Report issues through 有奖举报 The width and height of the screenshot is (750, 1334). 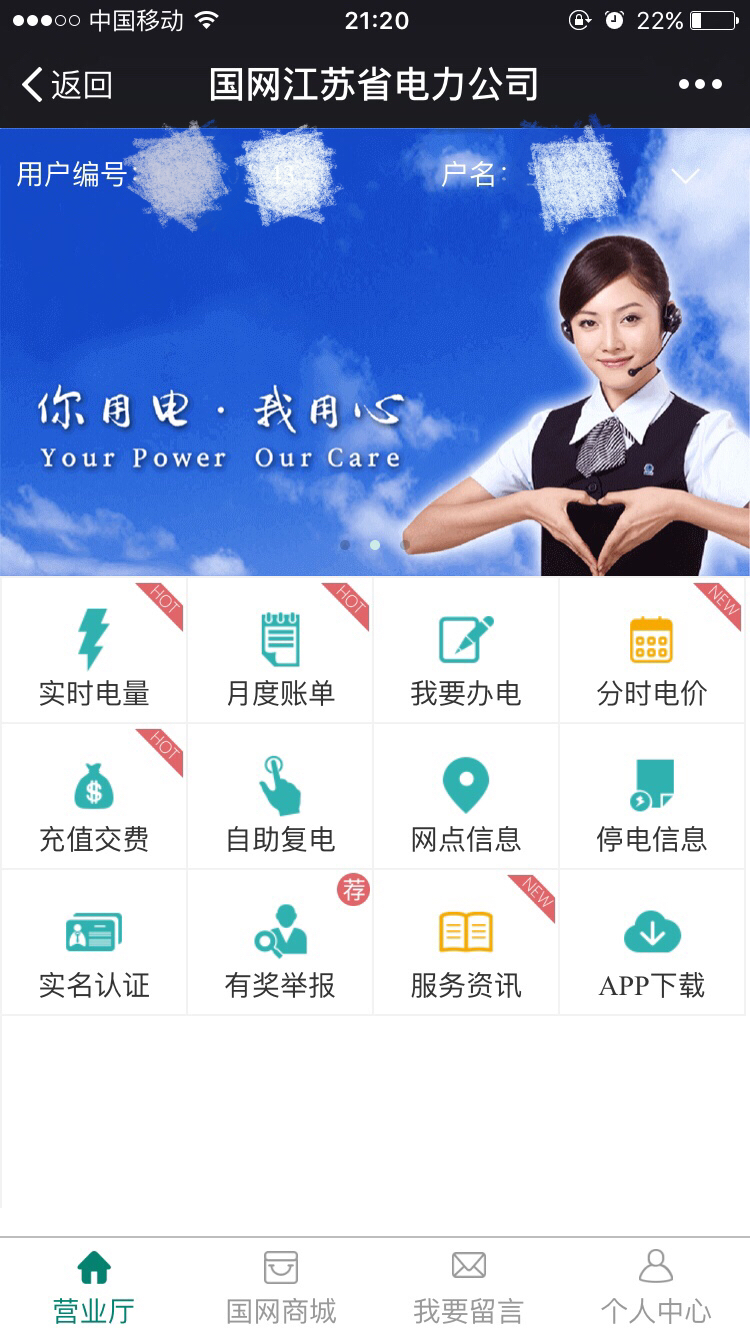(x=280, y=942)
